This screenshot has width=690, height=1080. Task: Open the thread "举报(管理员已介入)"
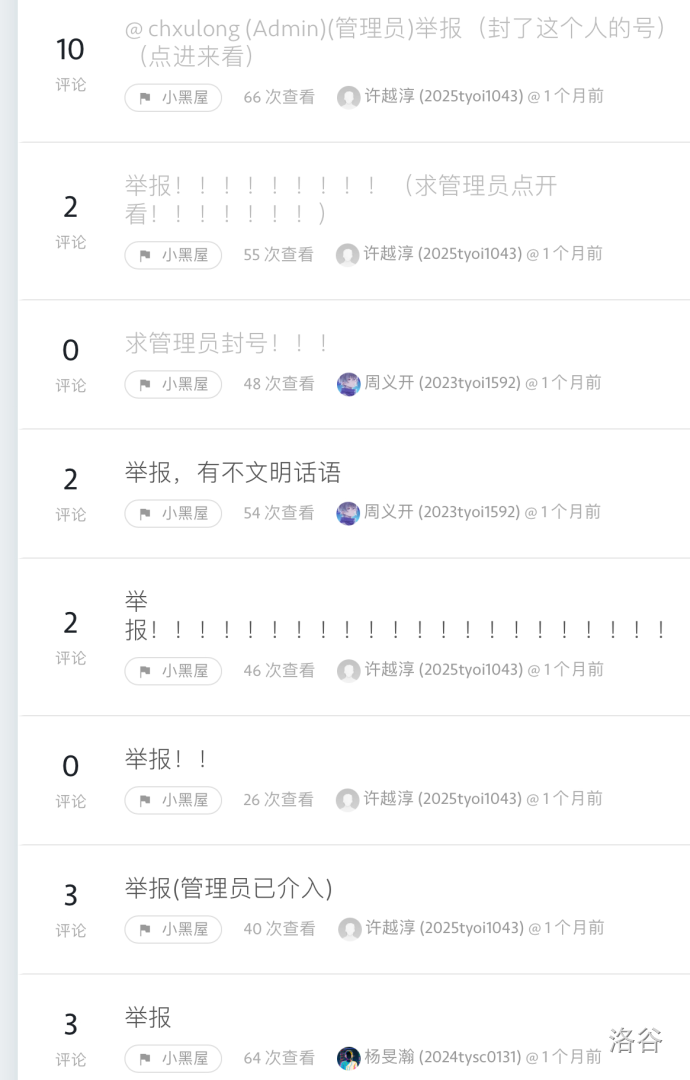[228, 888]
